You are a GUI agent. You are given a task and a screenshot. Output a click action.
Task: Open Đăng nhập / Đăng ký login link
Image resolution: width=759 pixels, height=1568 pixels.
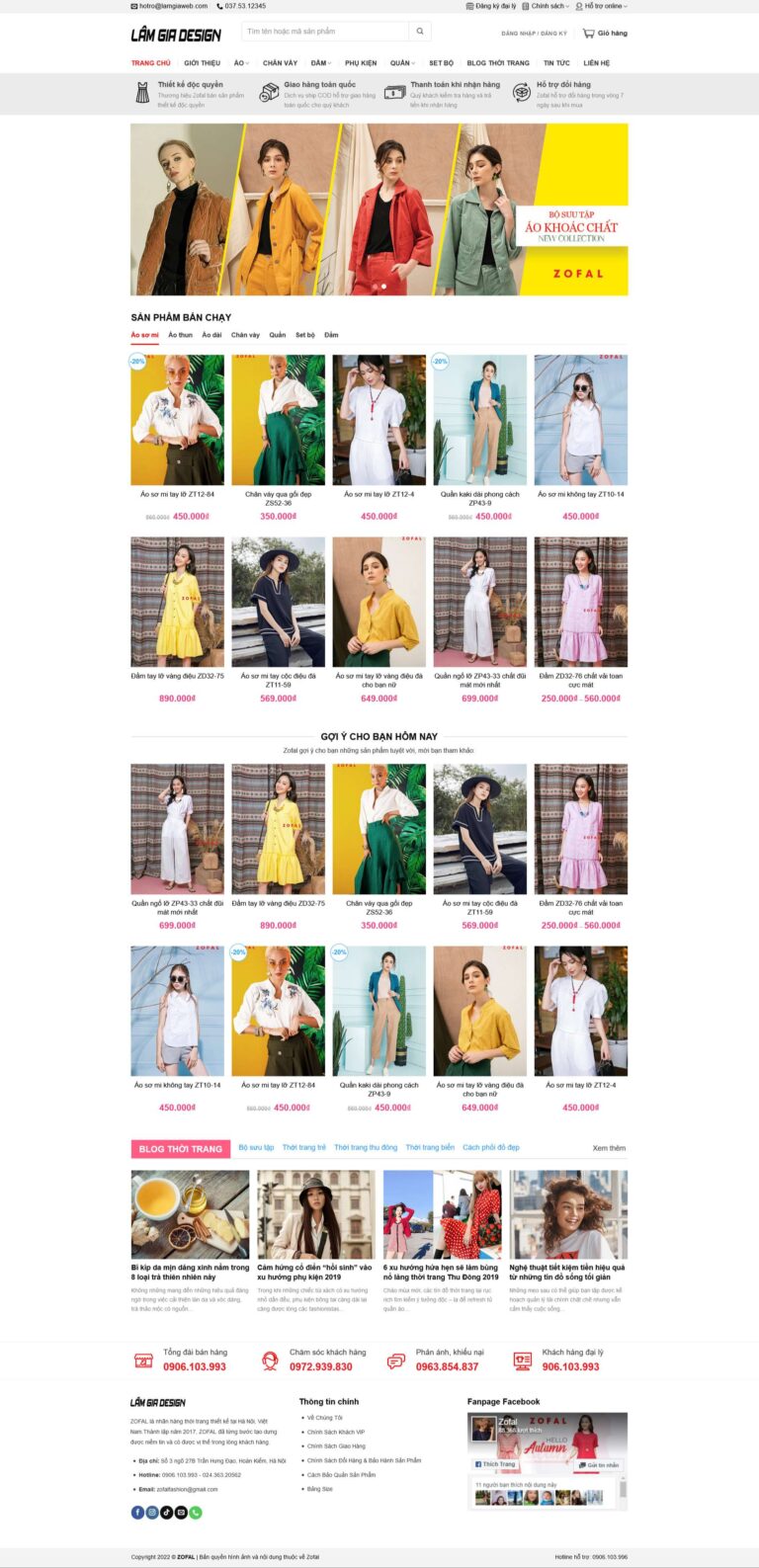(534, 34)
